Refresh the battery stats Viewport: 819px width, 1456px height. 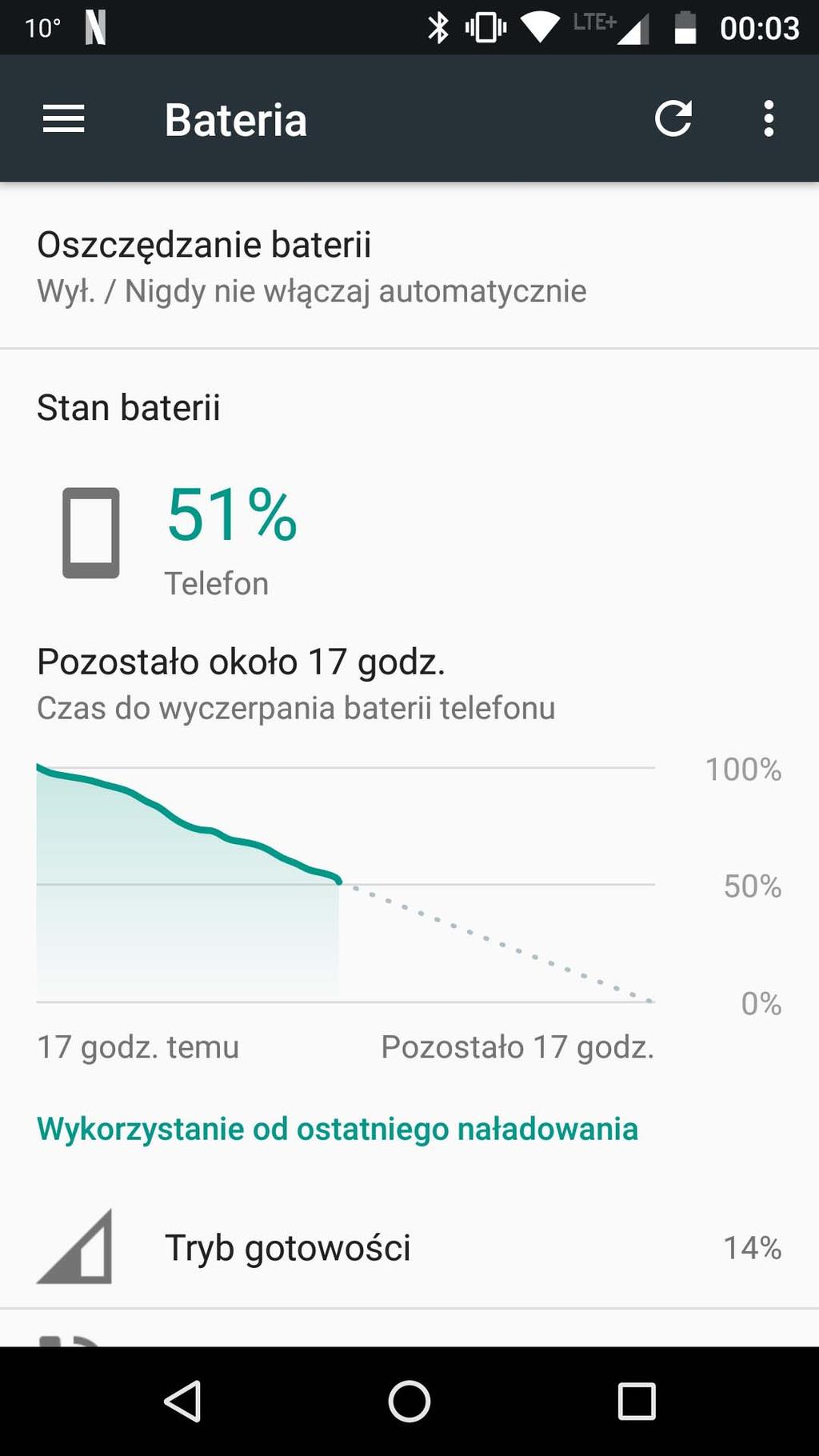673,119
